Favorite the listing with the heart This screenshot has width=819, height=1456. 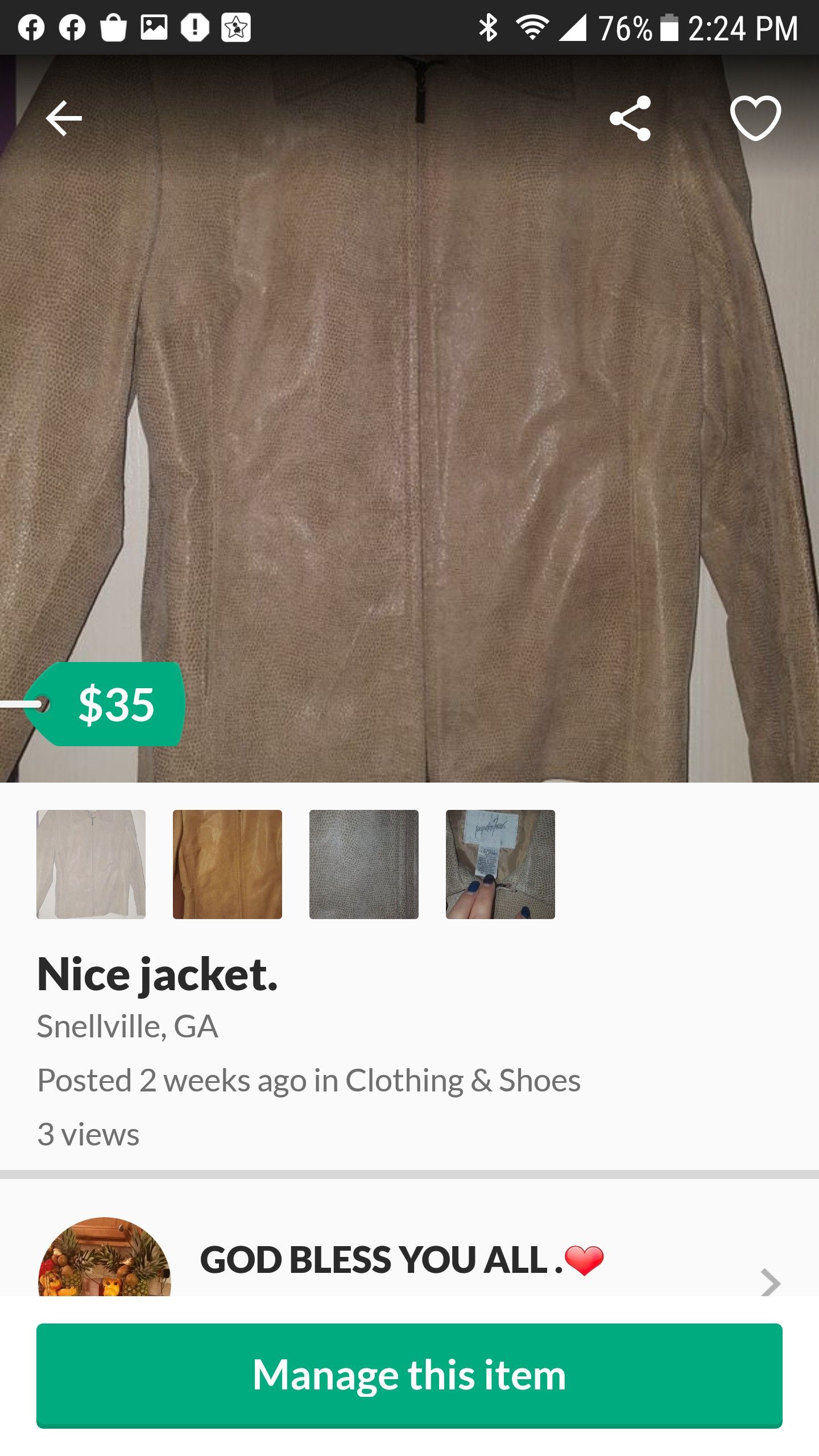tap(755, 118)
